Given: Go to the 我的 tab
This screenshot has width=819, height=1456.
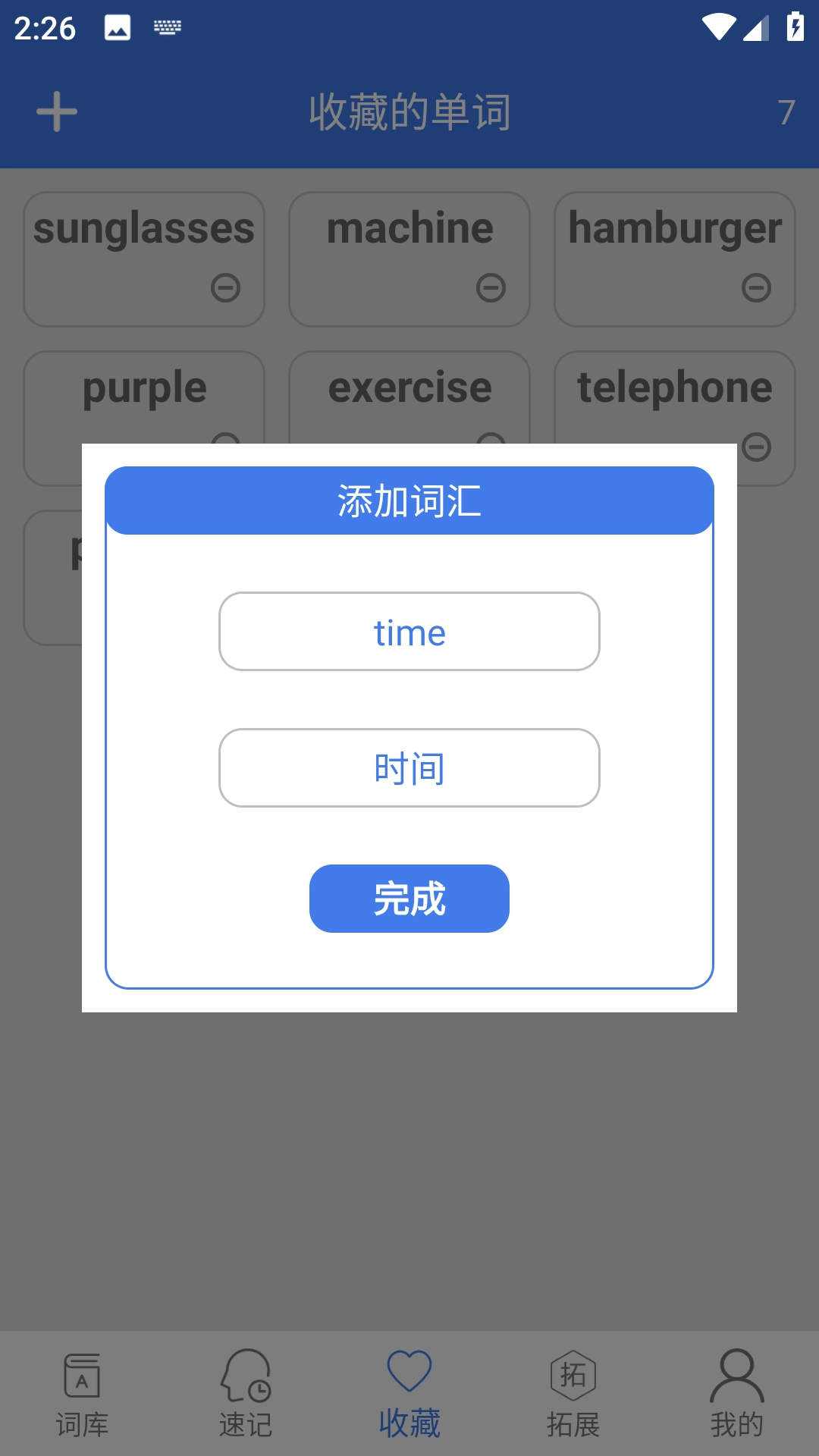Looking at the screenshot, I should point(737,1395).
